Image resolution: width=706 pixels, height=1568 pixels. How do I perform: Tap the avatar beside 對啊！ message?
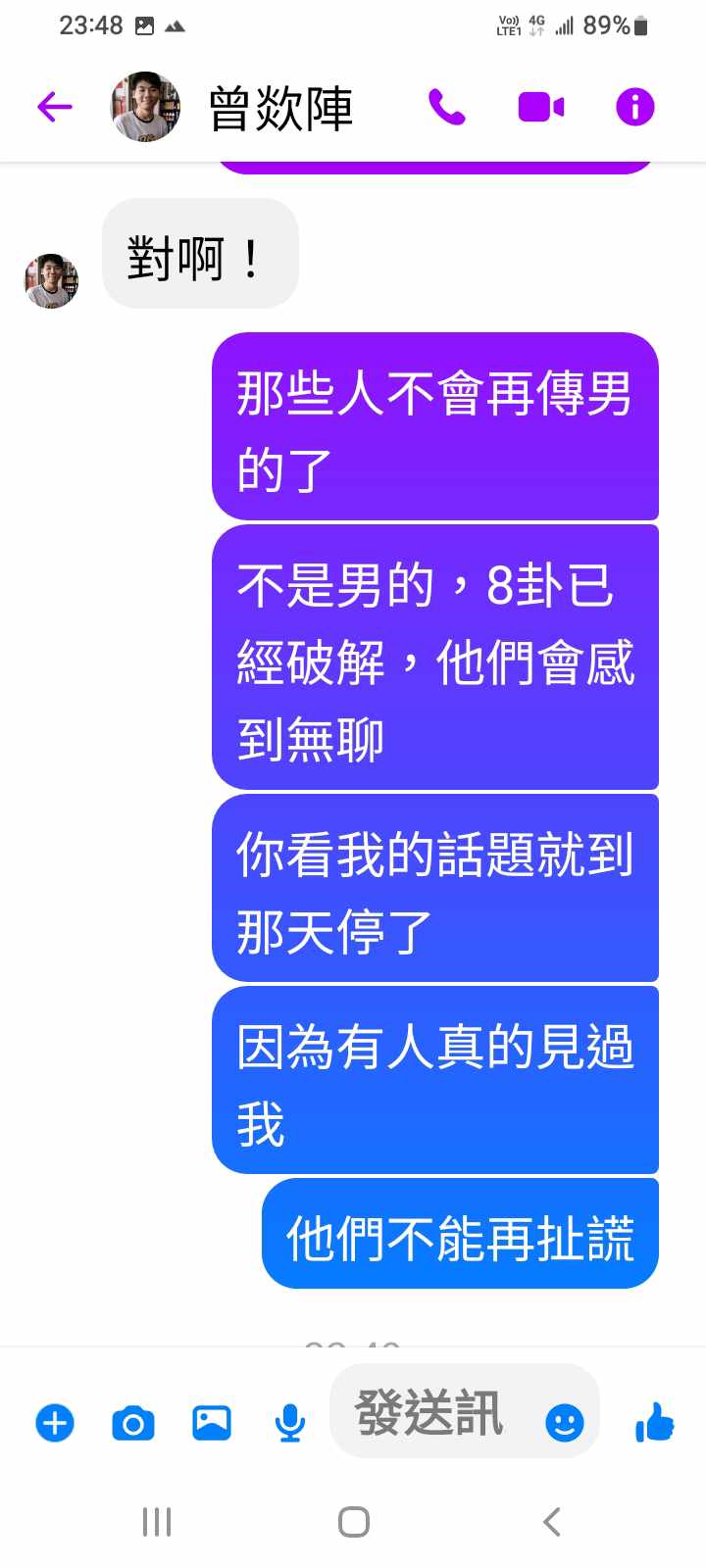click(51, 281)
